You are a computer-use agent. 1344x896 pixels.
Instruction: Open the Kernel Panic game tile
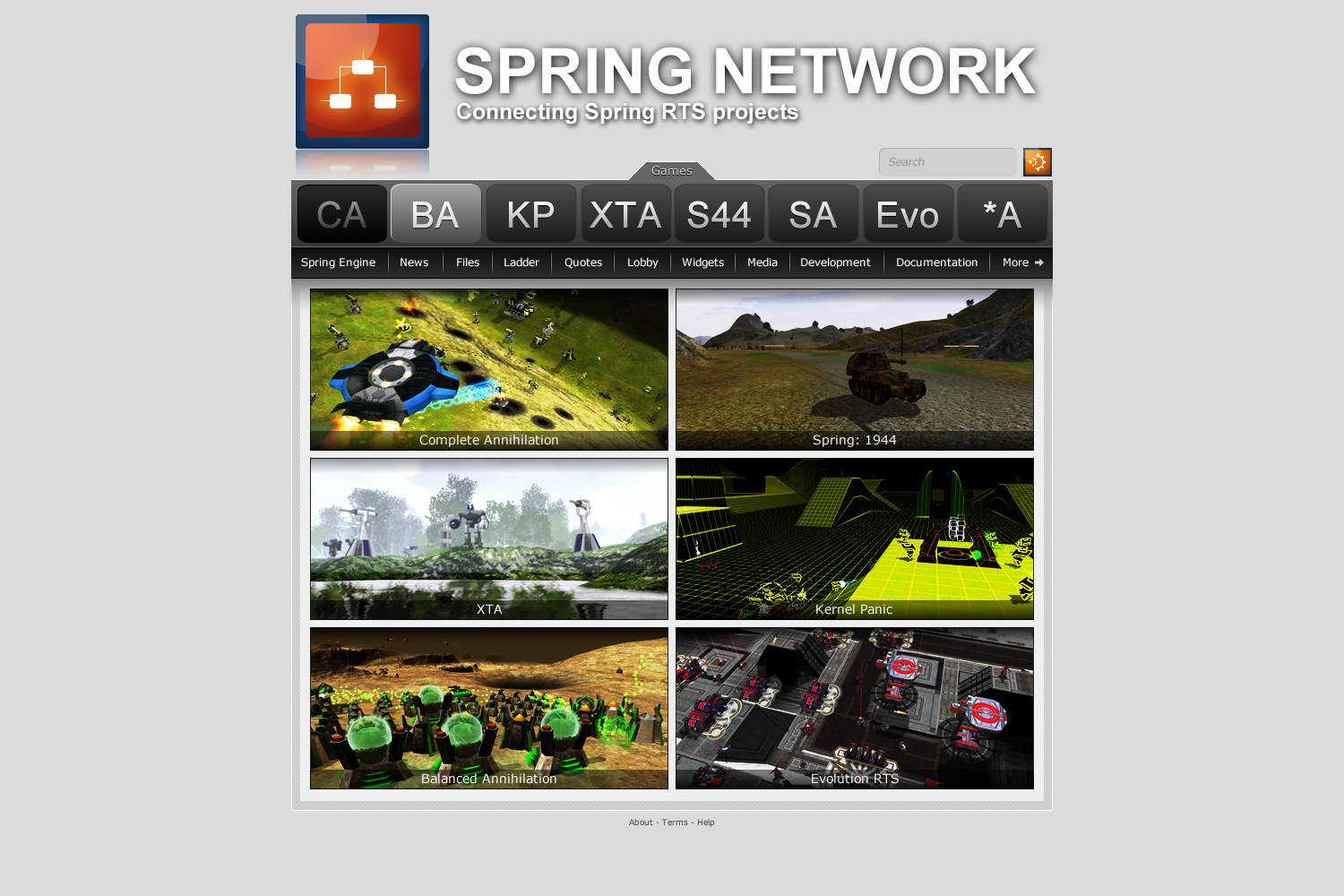(855, 538)
